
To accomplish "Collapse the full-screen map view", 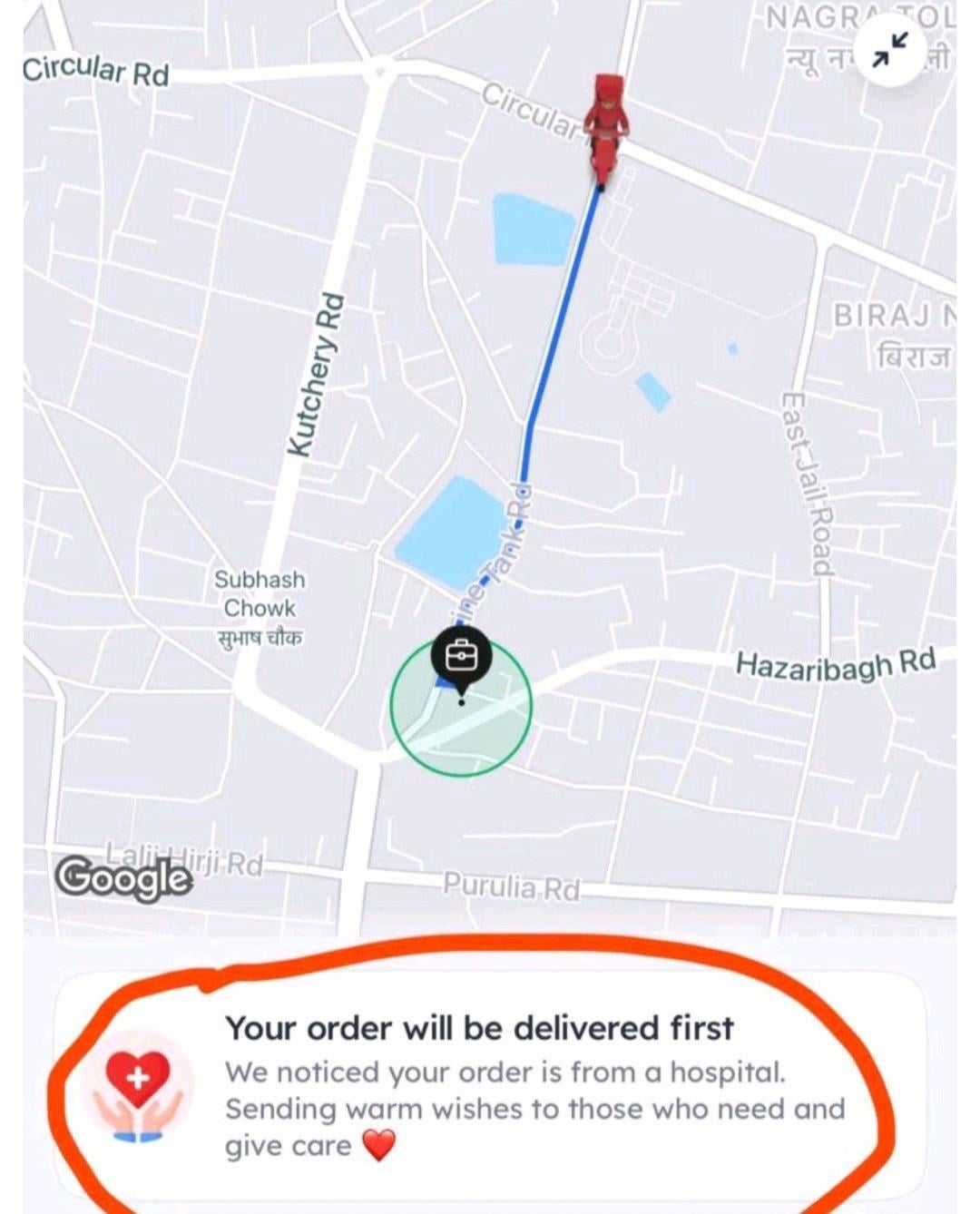I will 890,51.
